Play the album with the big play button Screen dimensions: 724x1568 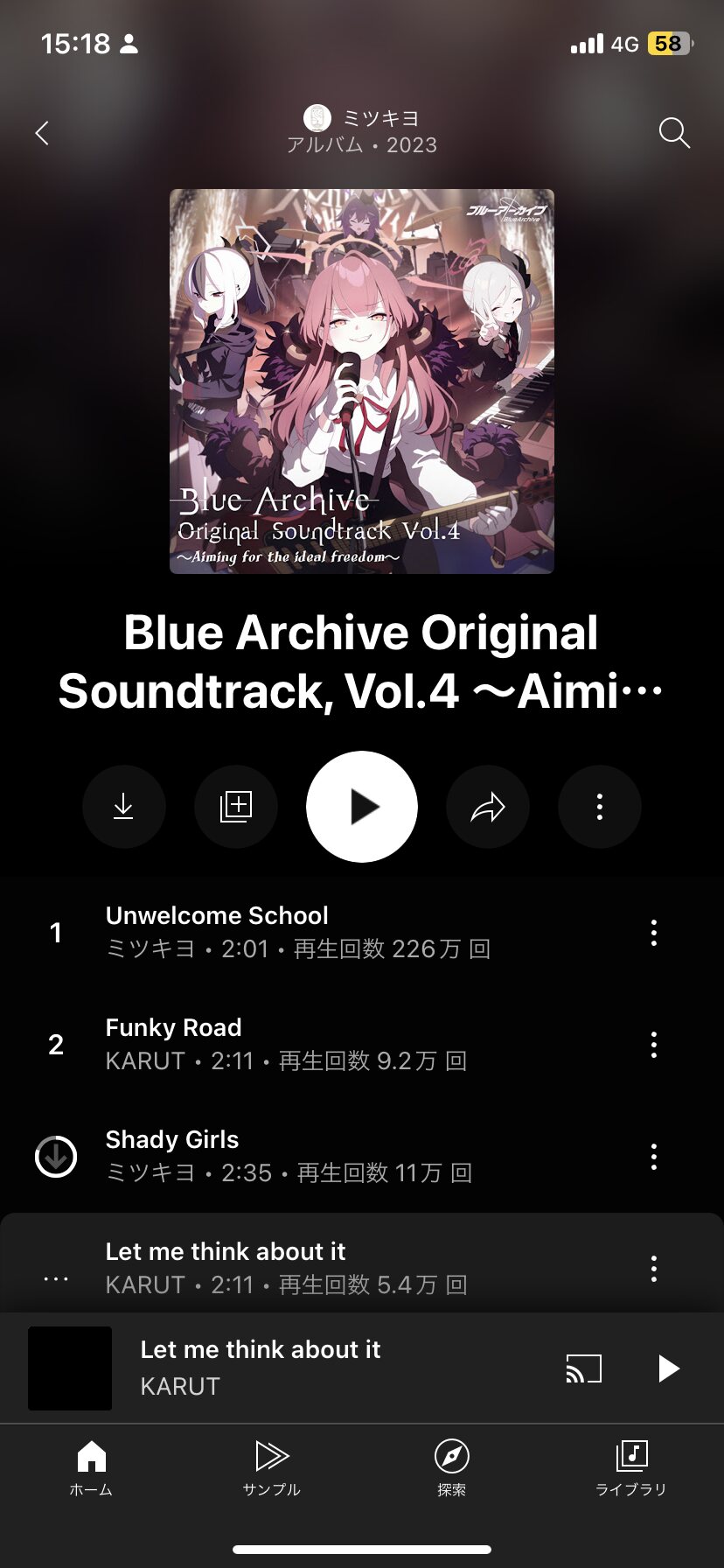point(362,807)
